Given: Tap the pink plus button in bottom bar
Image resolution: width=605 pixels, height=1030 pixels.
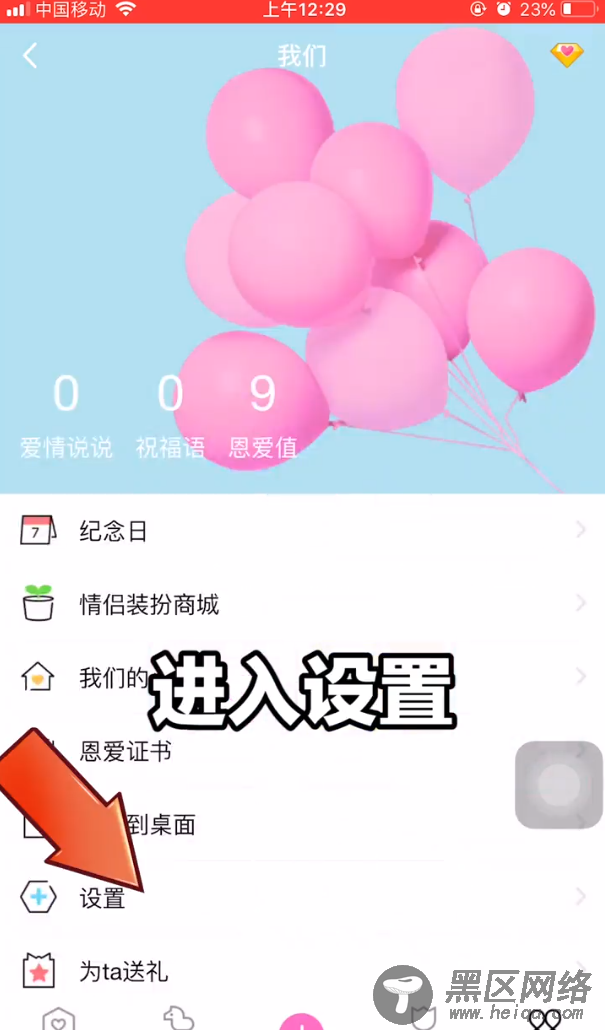Looking at the screenshot, I should (x=301, y=1020).
